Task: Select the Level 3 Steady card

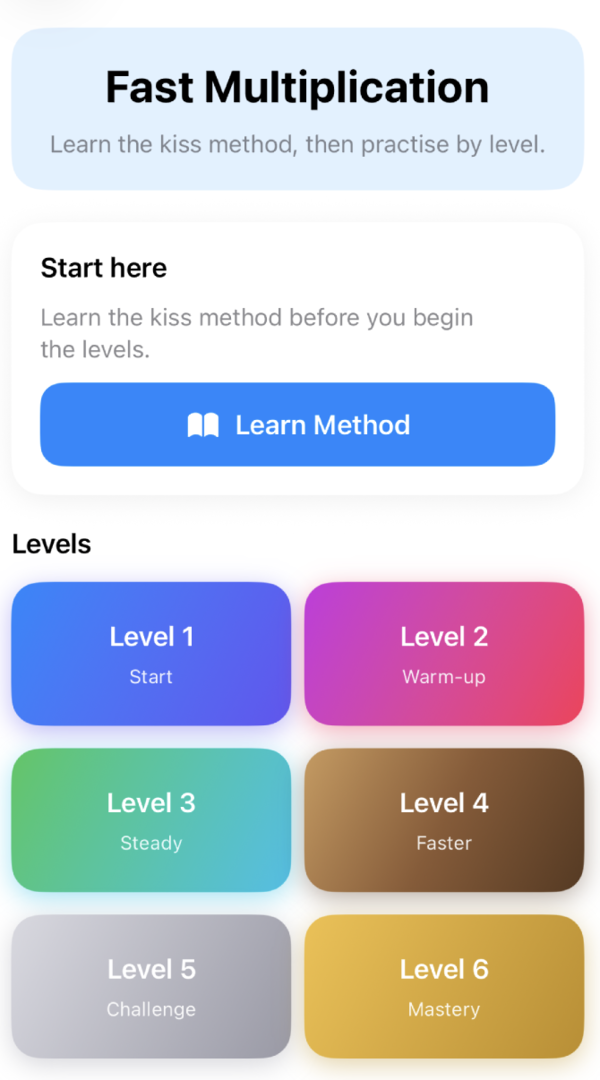Action: click(x=151, y=820)
